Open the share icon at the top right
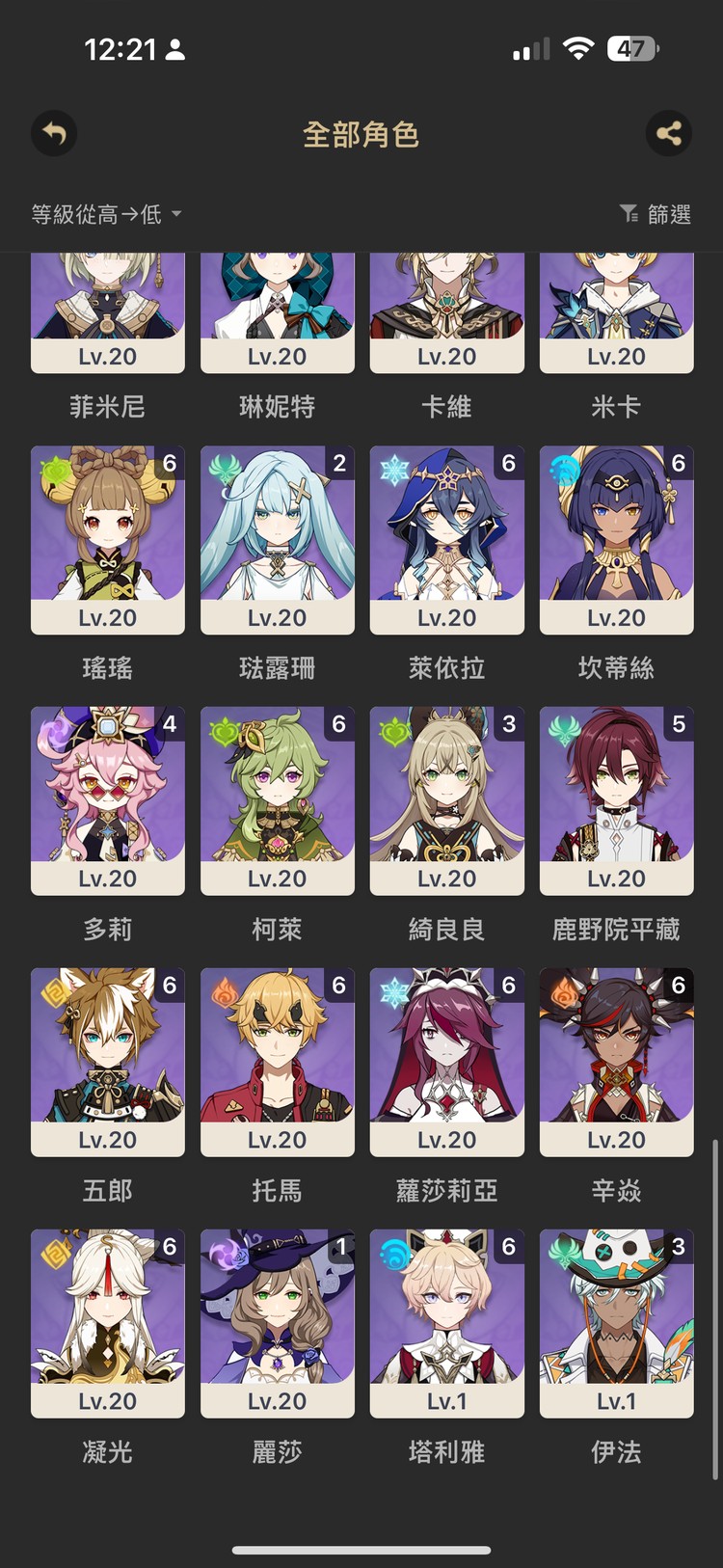723x1568 pixels. 669,133
